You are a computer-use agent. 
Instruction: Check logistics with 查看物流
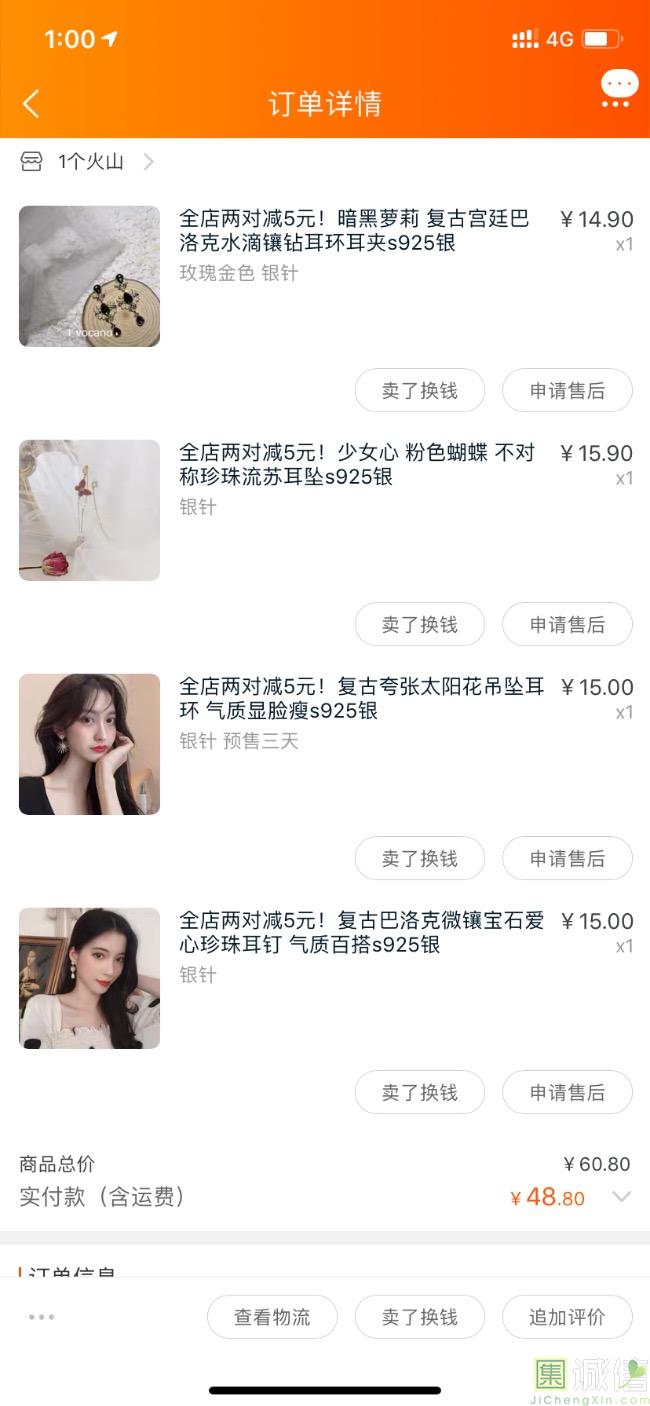tap(272, 1317)
